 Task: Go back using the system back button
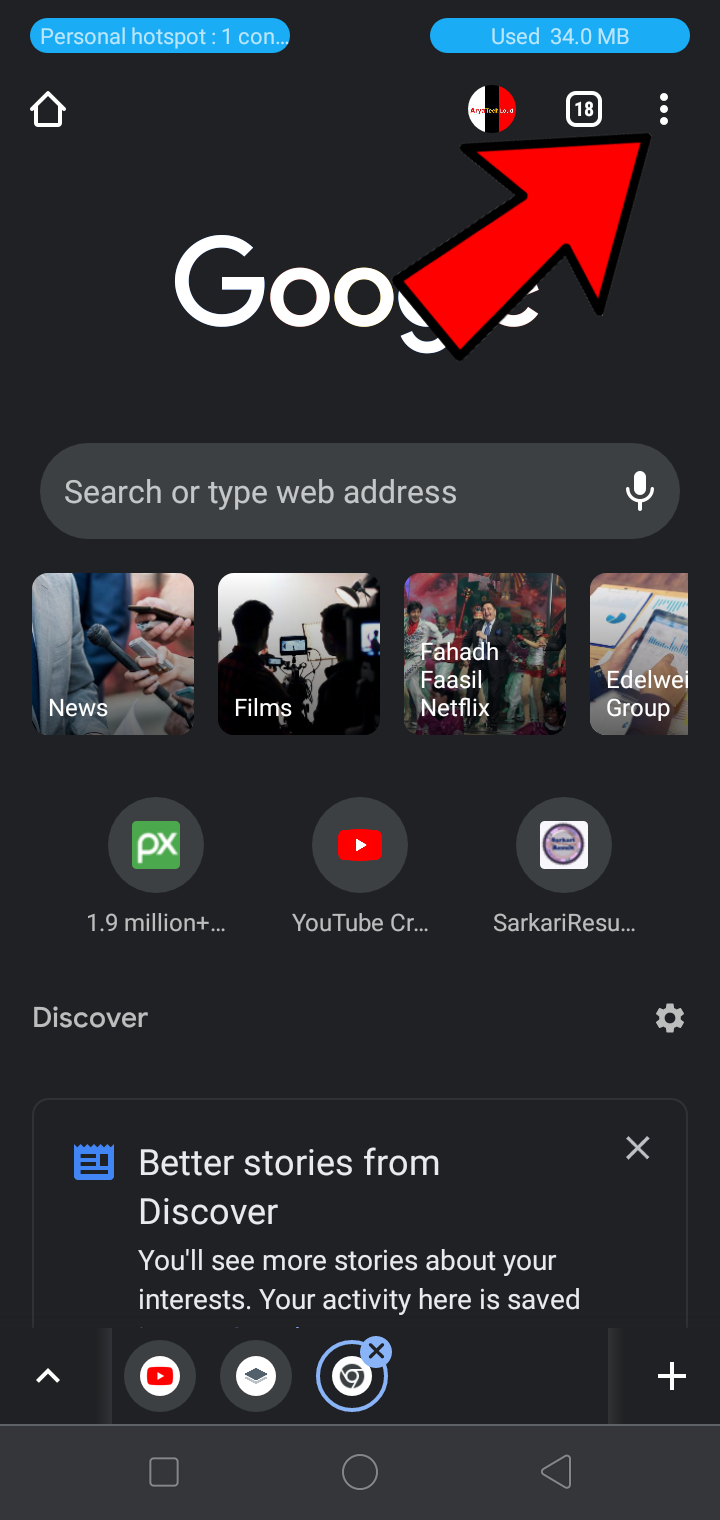556,1472
